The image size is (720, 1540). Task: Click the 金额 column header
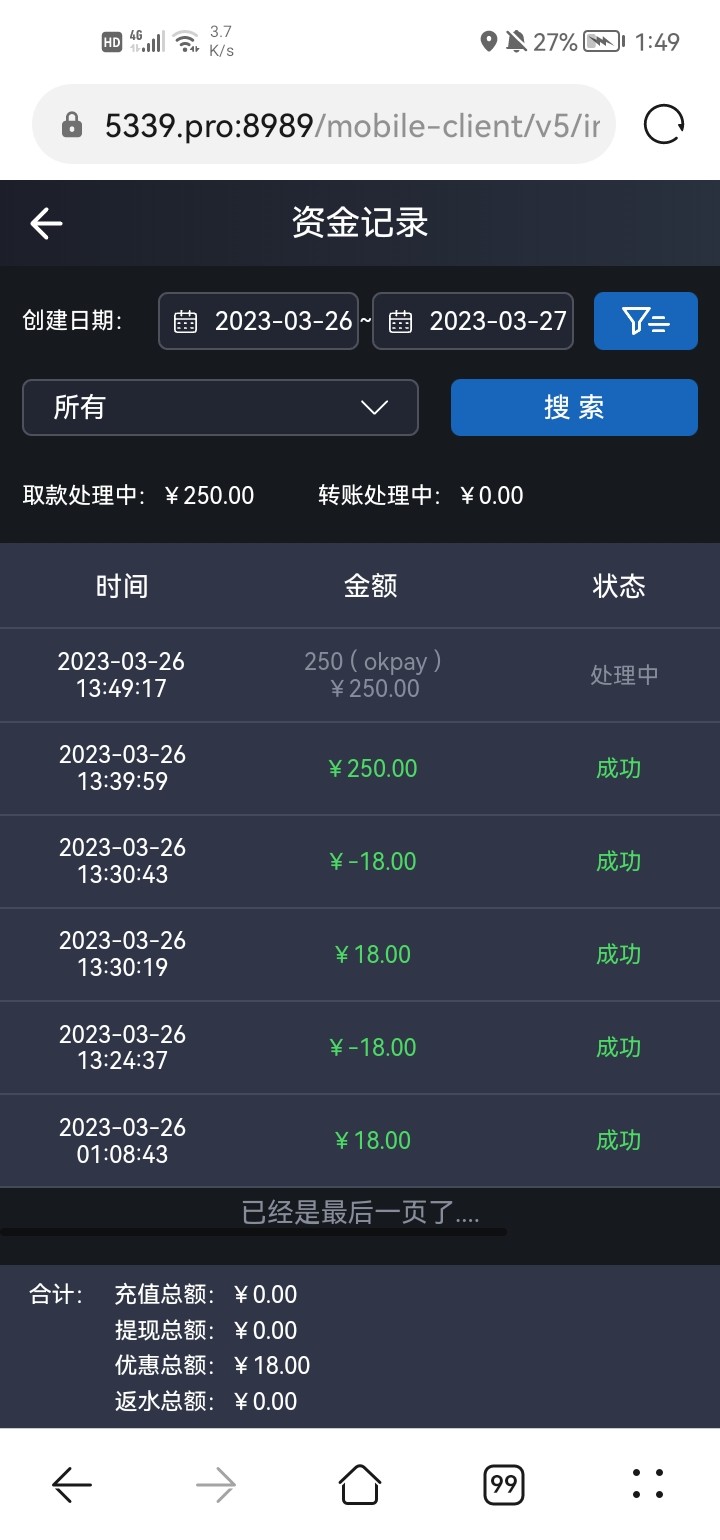coord(370,586)
